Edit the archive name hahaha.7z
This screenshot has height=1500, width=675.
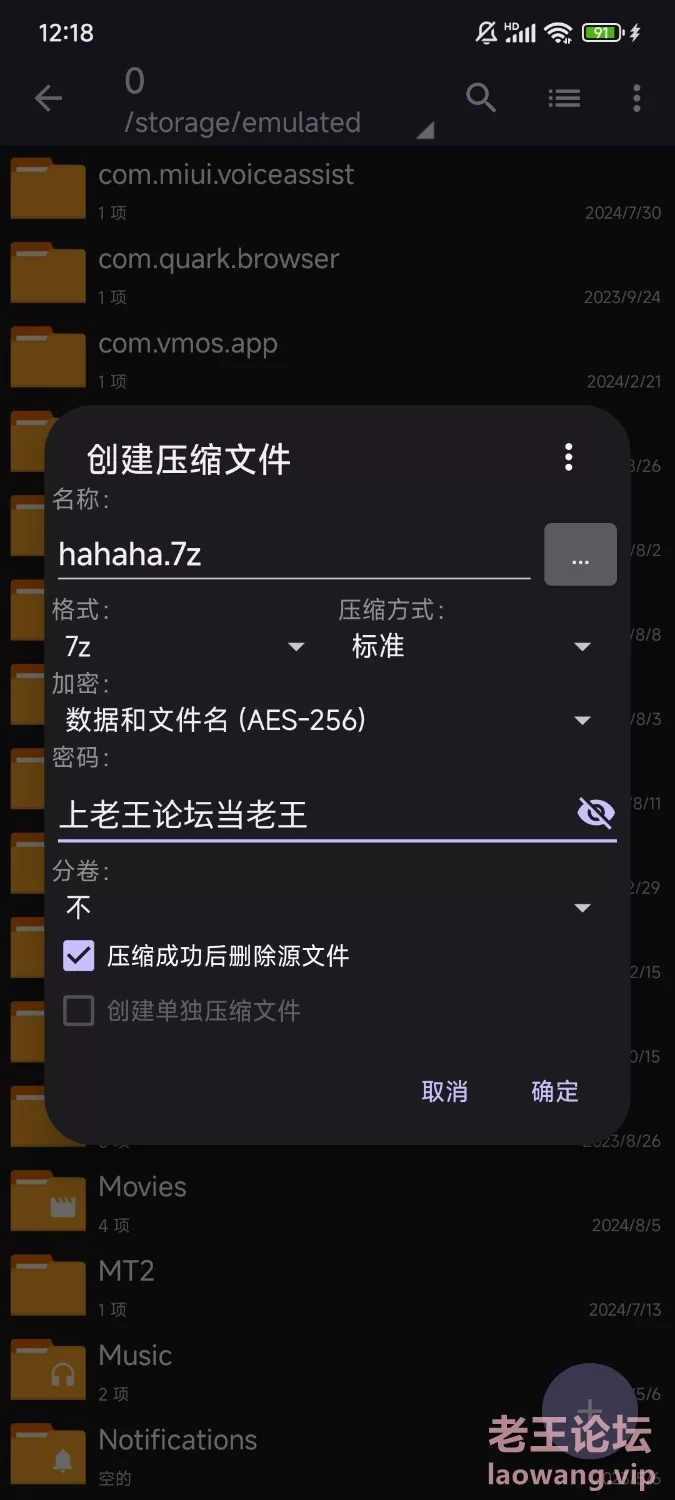pos(292,554)
